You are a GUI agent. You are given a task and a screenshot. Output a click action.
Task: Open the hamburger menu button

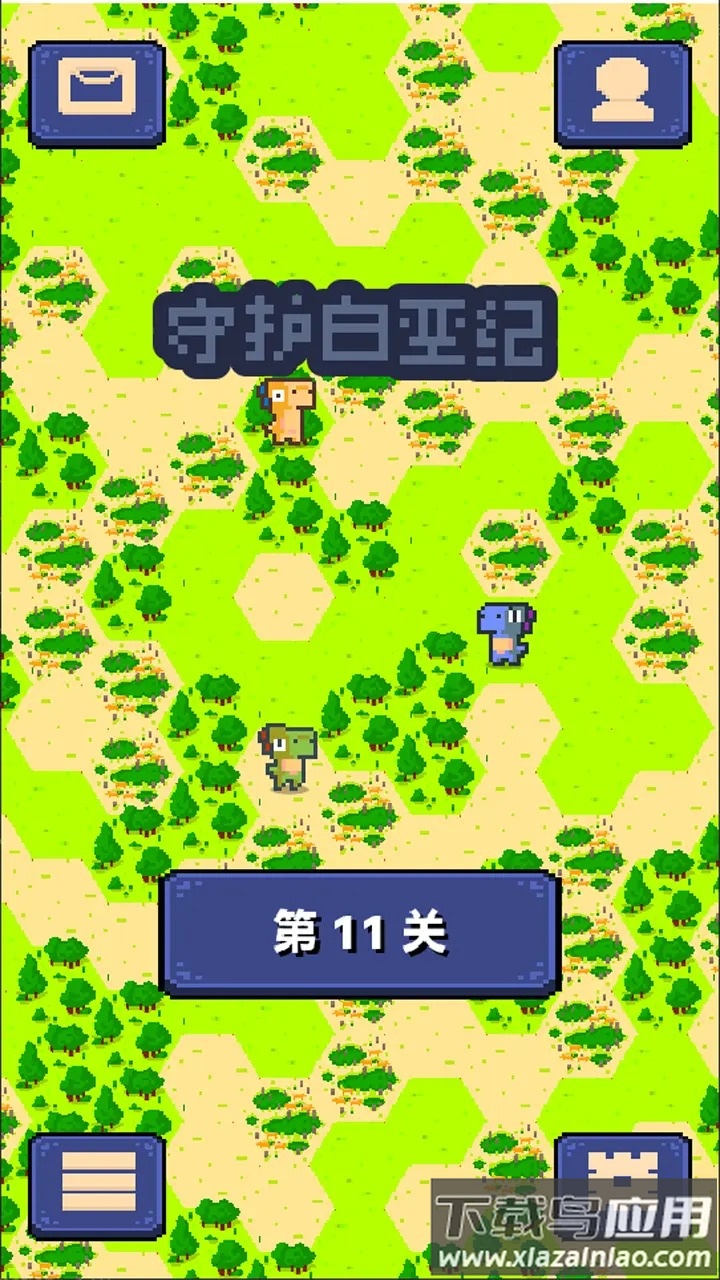[x=96, y=1186]
